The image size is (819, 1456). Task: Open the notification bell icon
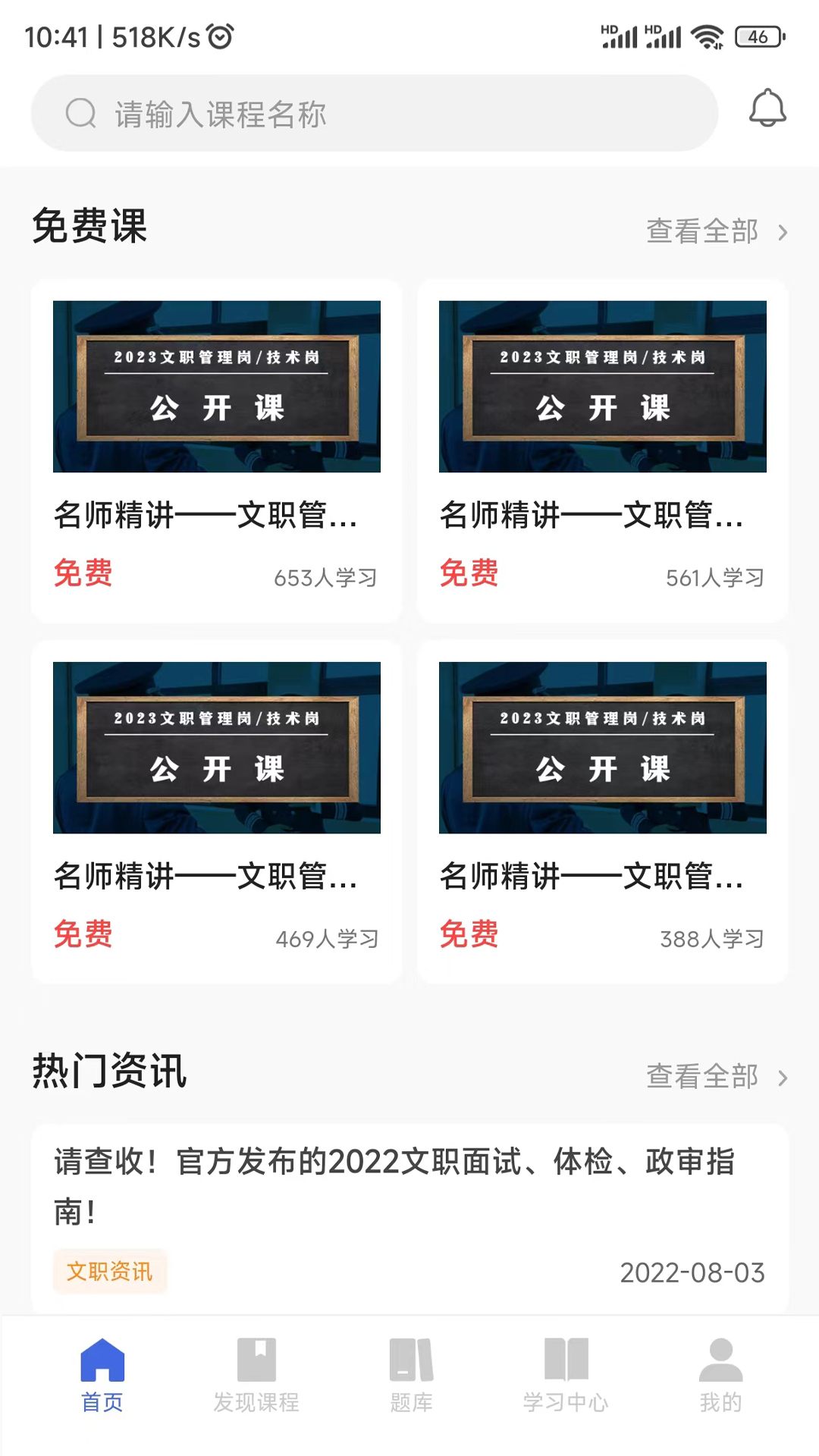click(x=767, y=110)
